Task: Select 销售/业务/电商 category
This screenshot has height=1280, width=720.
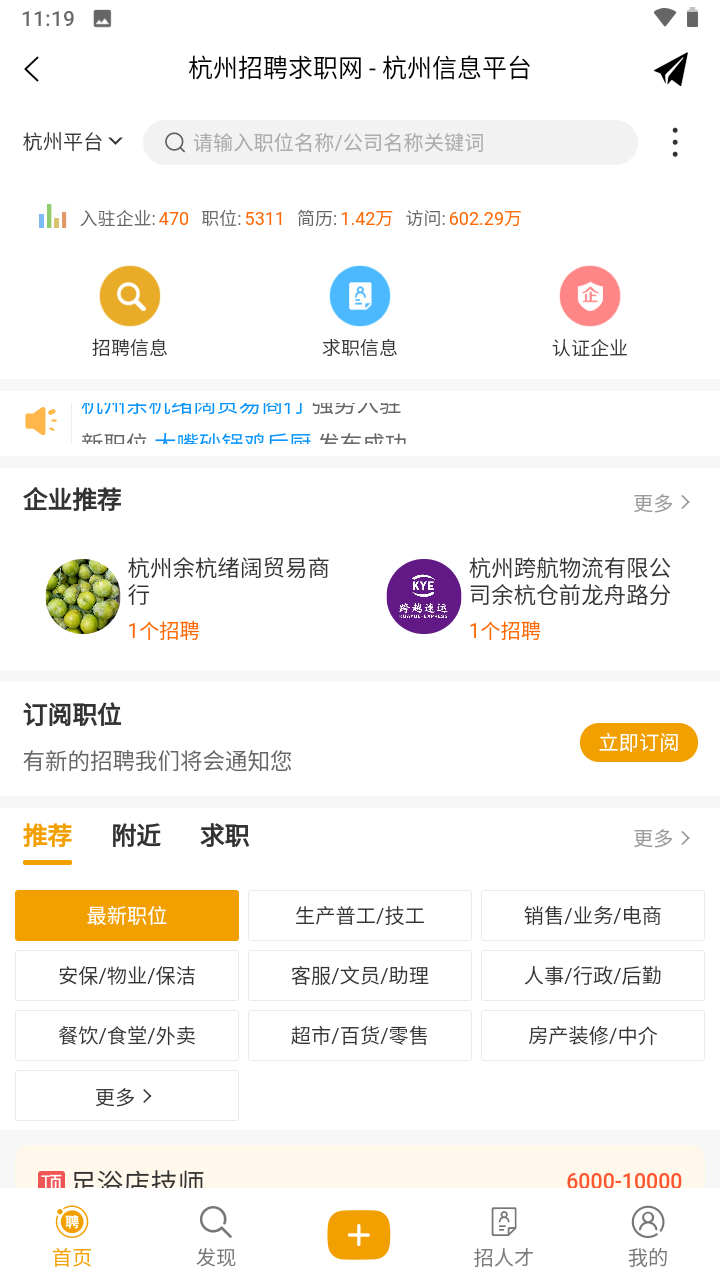Action: point(592,915)
